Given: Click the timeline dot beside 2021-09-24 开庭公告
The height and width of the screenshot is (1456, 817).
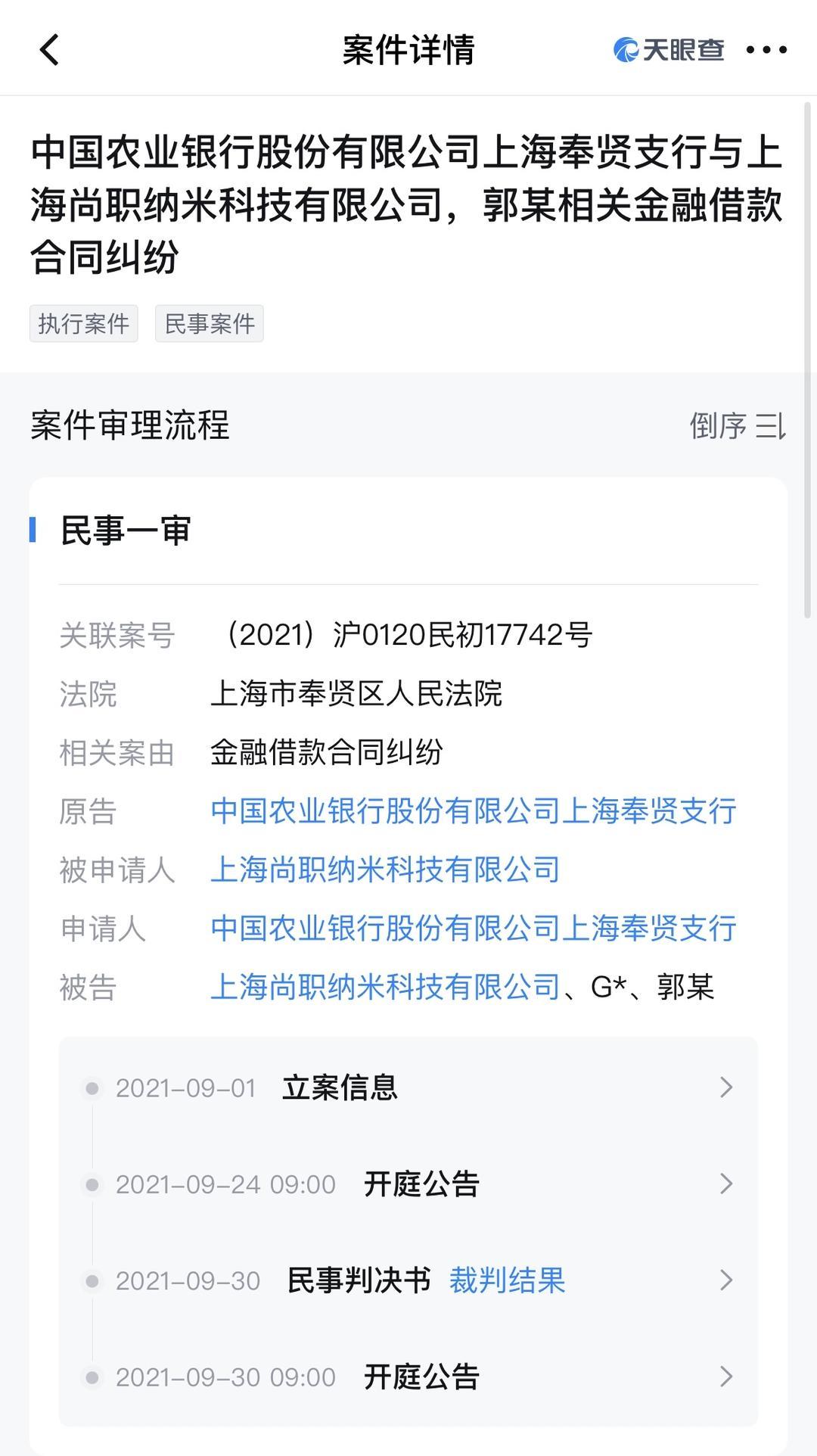Looking at the screenshot, I should (93, 1184).
